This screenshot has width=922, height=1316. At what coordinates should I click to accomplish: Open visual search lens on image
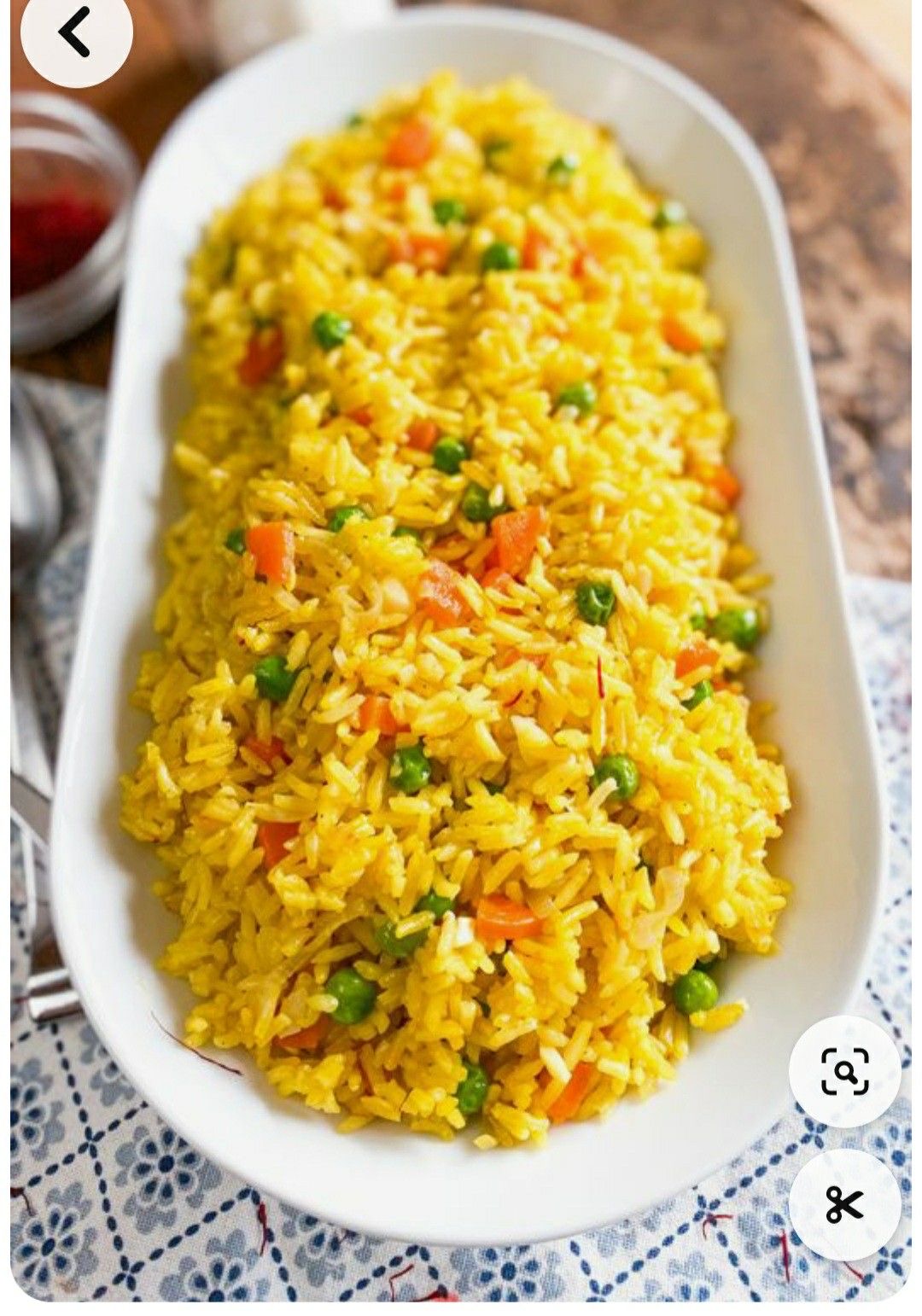pyautogui.click(x=844, y=1071)
